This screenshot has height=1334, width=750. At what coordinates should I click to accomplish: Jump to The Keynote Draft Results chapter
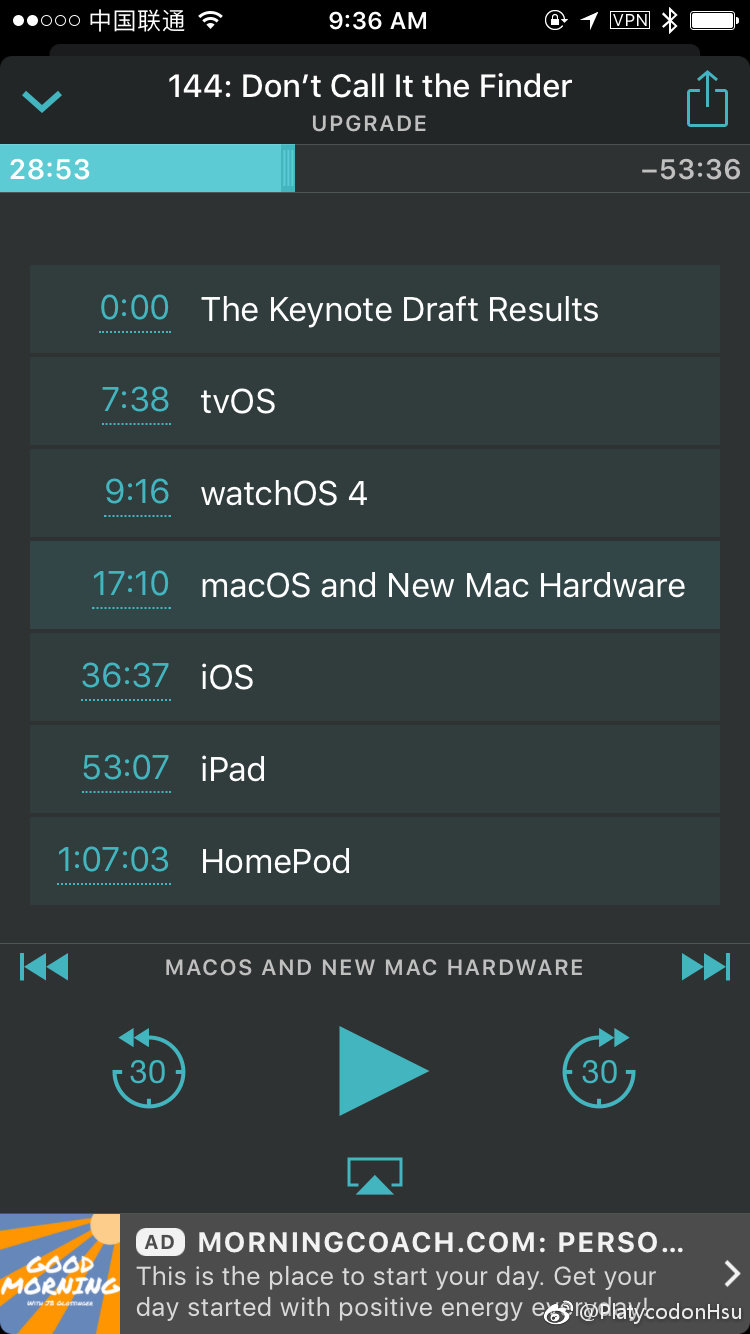coord(375,310)
